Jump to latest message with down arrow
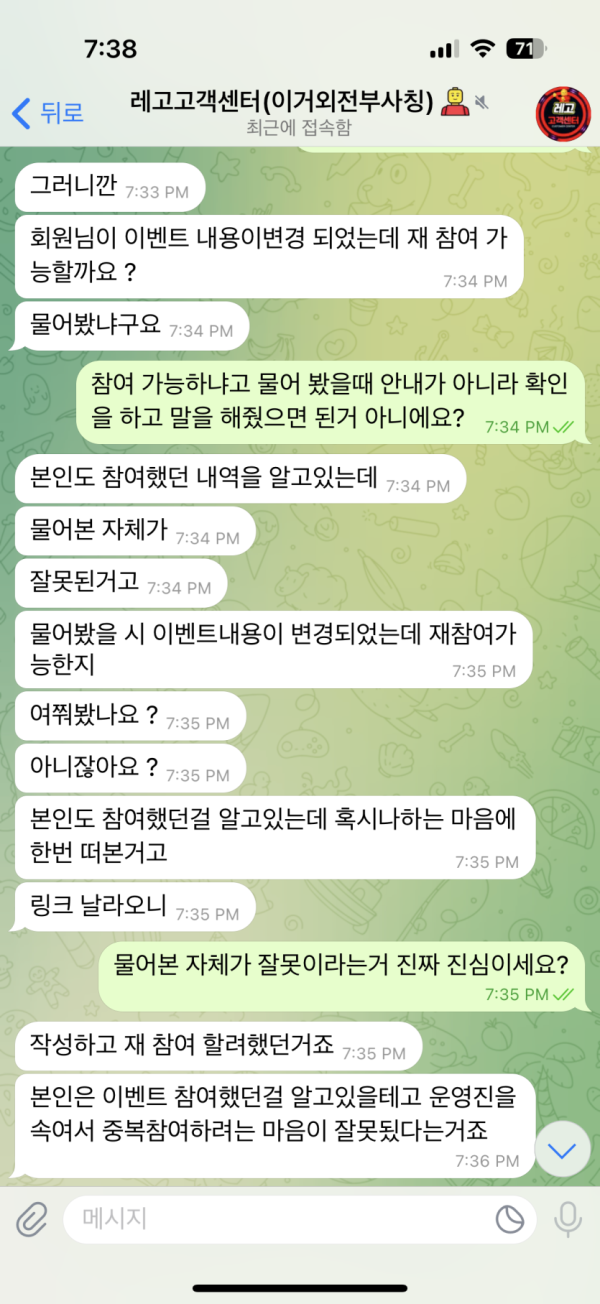The height and width of the screenshot is (1304, 600). [562, 1151]
